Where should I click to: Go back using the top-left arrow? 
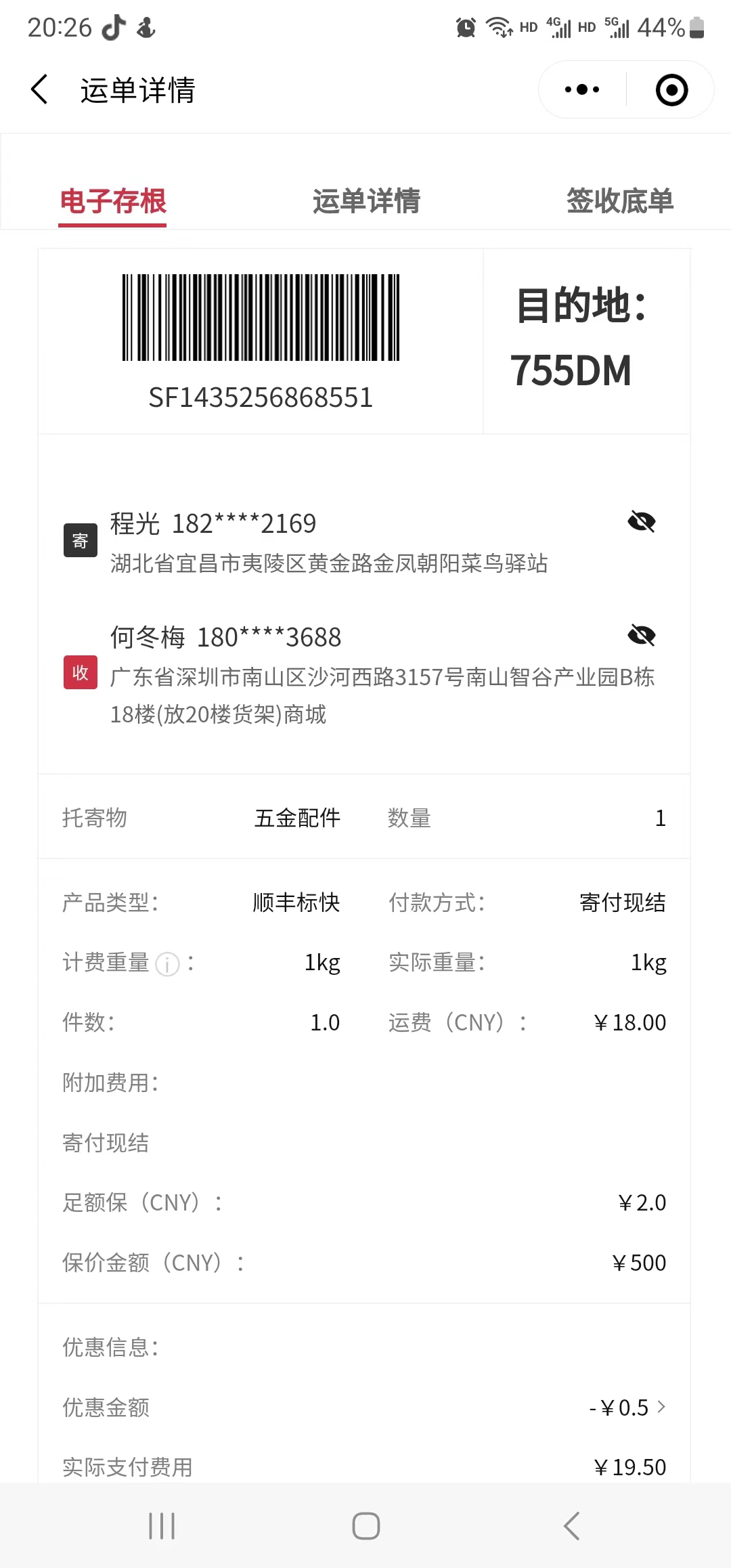[39, 89]
